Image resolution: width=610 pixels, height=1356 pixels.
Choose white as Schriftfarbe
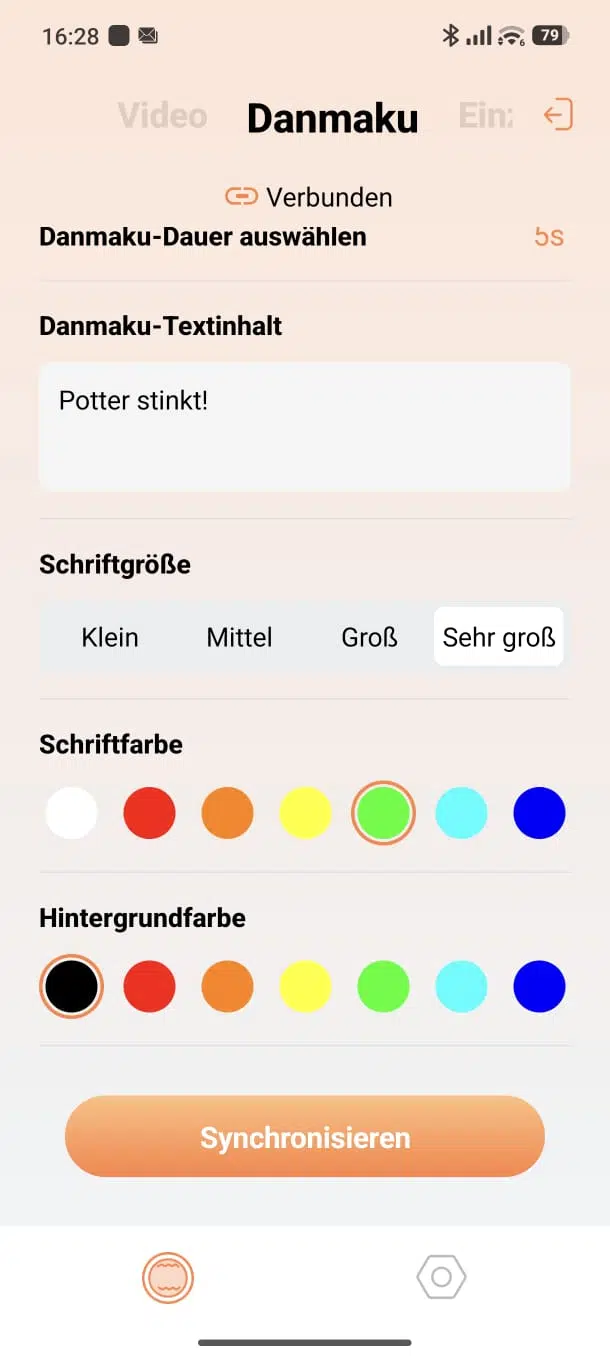(71, 813)
